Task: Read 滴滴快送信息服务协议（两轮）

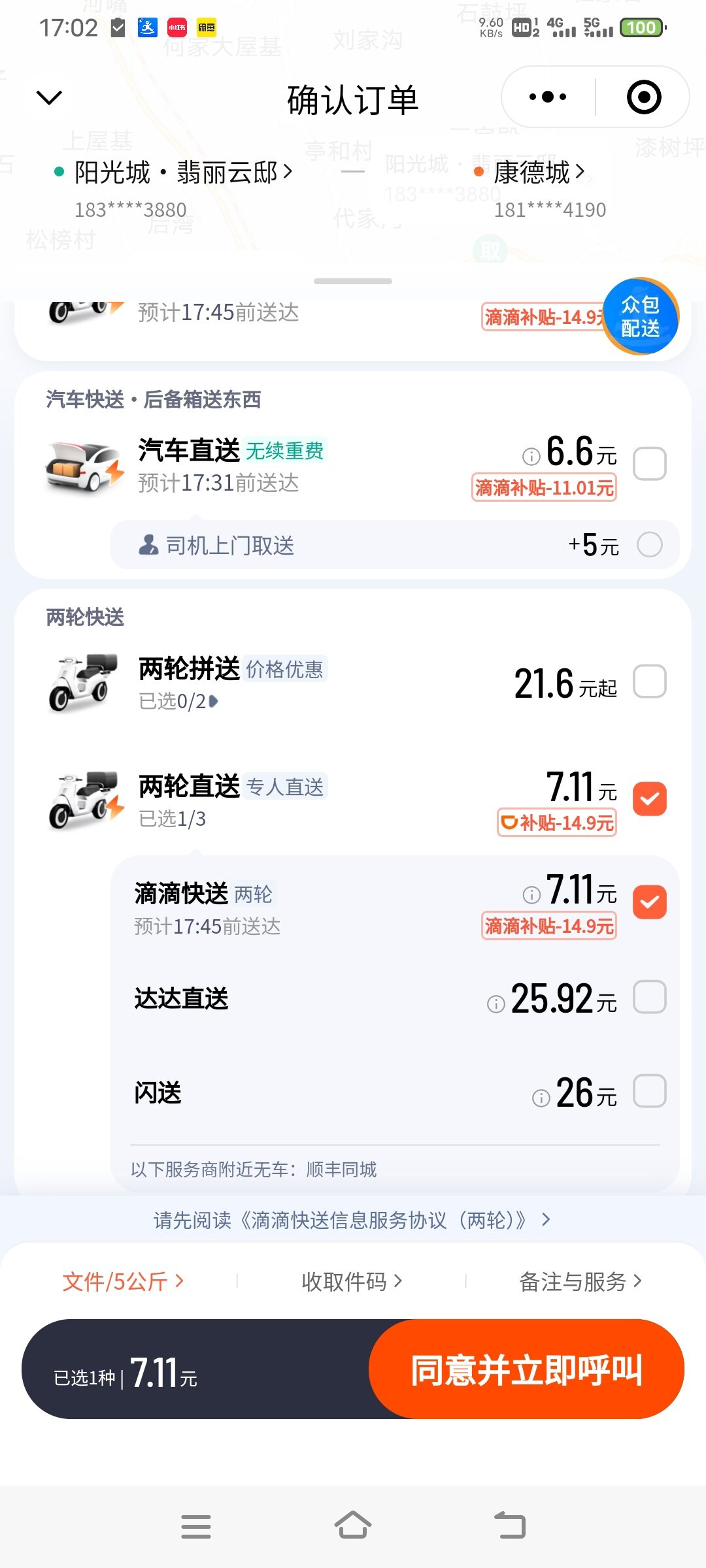Action: [x=352, y=1220]
